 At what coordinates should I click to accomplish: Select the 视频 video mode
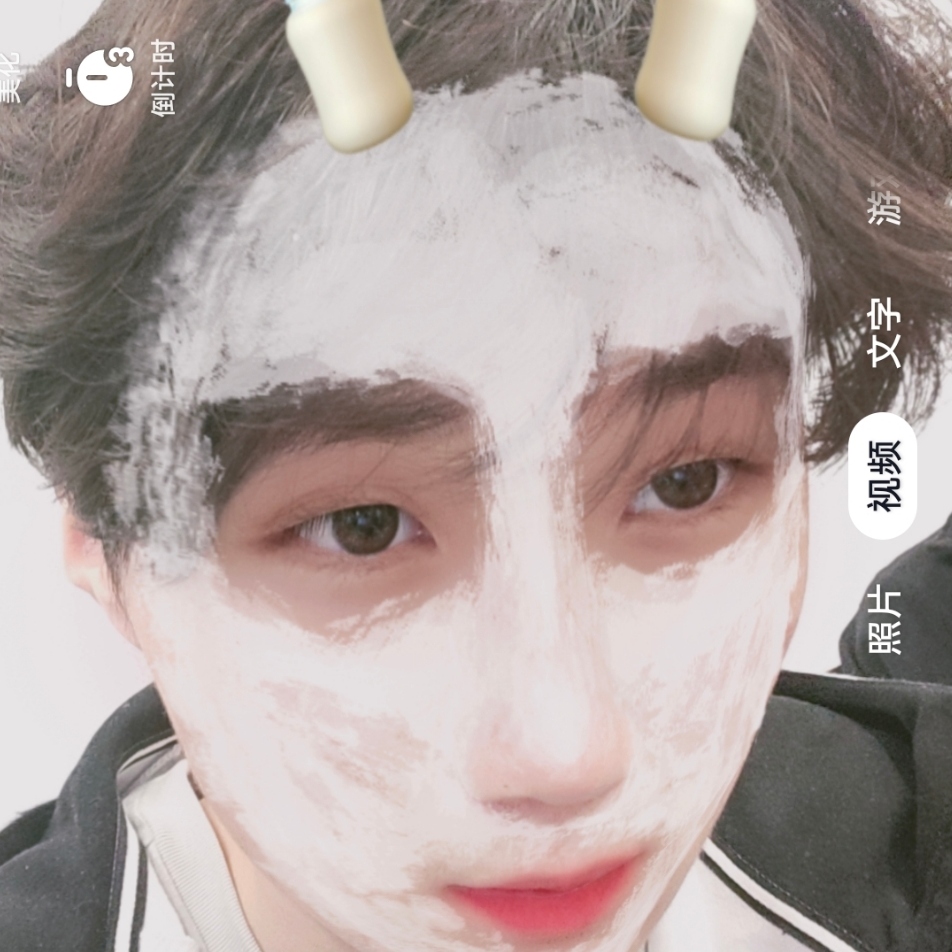pos(883,476)
